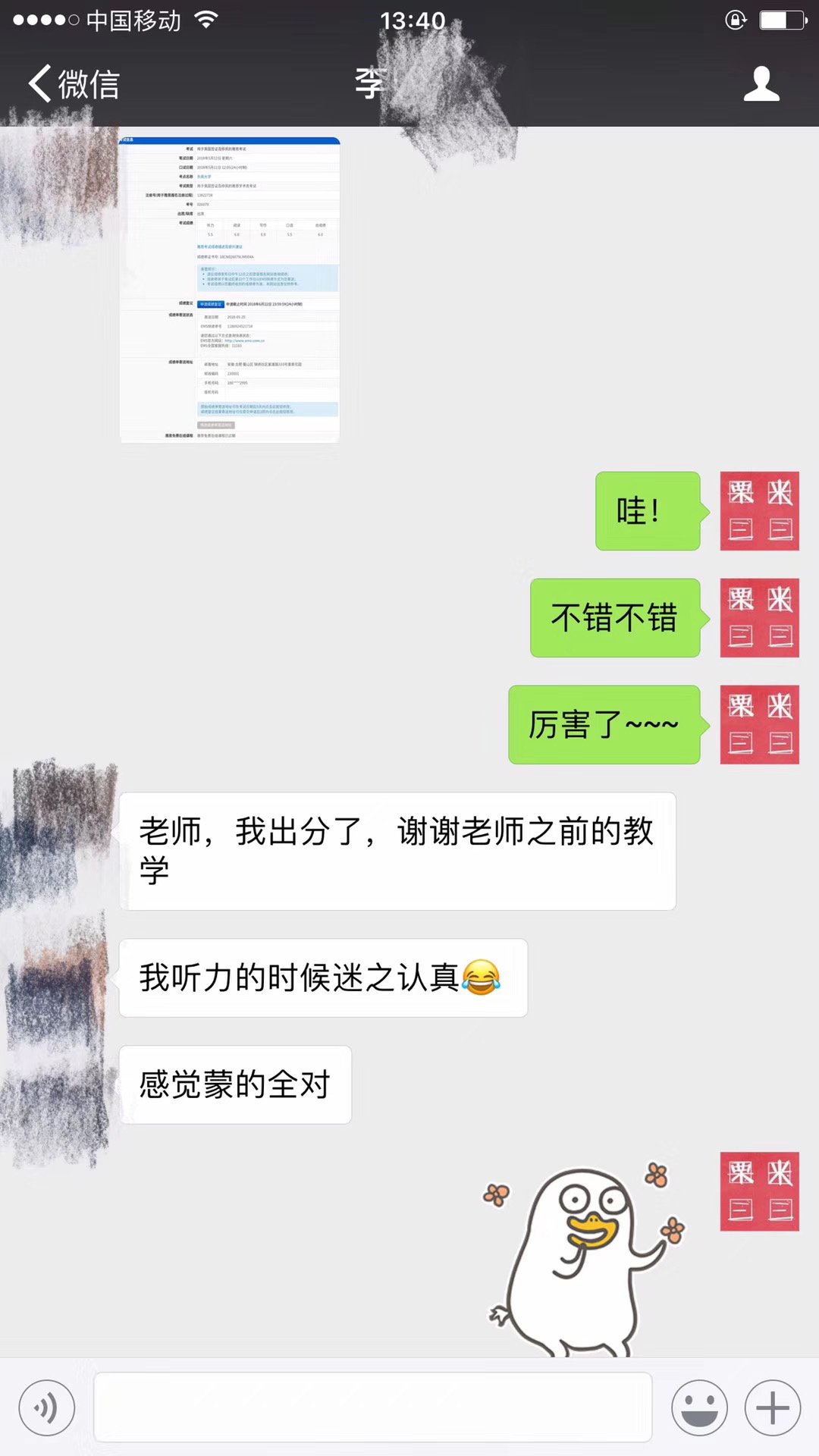
Task: Open the chat info profile icon
Action: [761, 83]
